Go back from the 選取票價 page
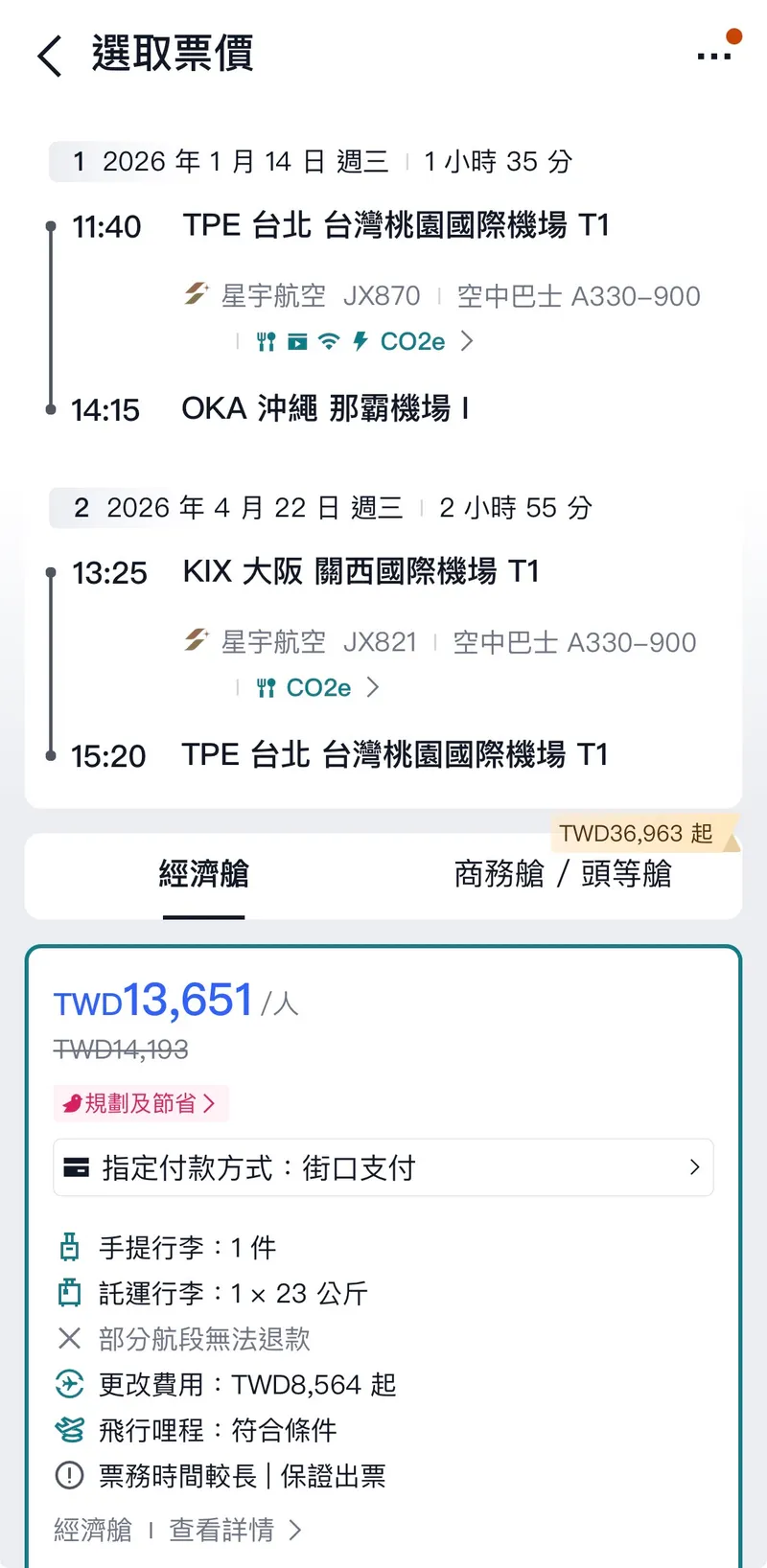This screenshot has height=1568, width=767. 50,56
